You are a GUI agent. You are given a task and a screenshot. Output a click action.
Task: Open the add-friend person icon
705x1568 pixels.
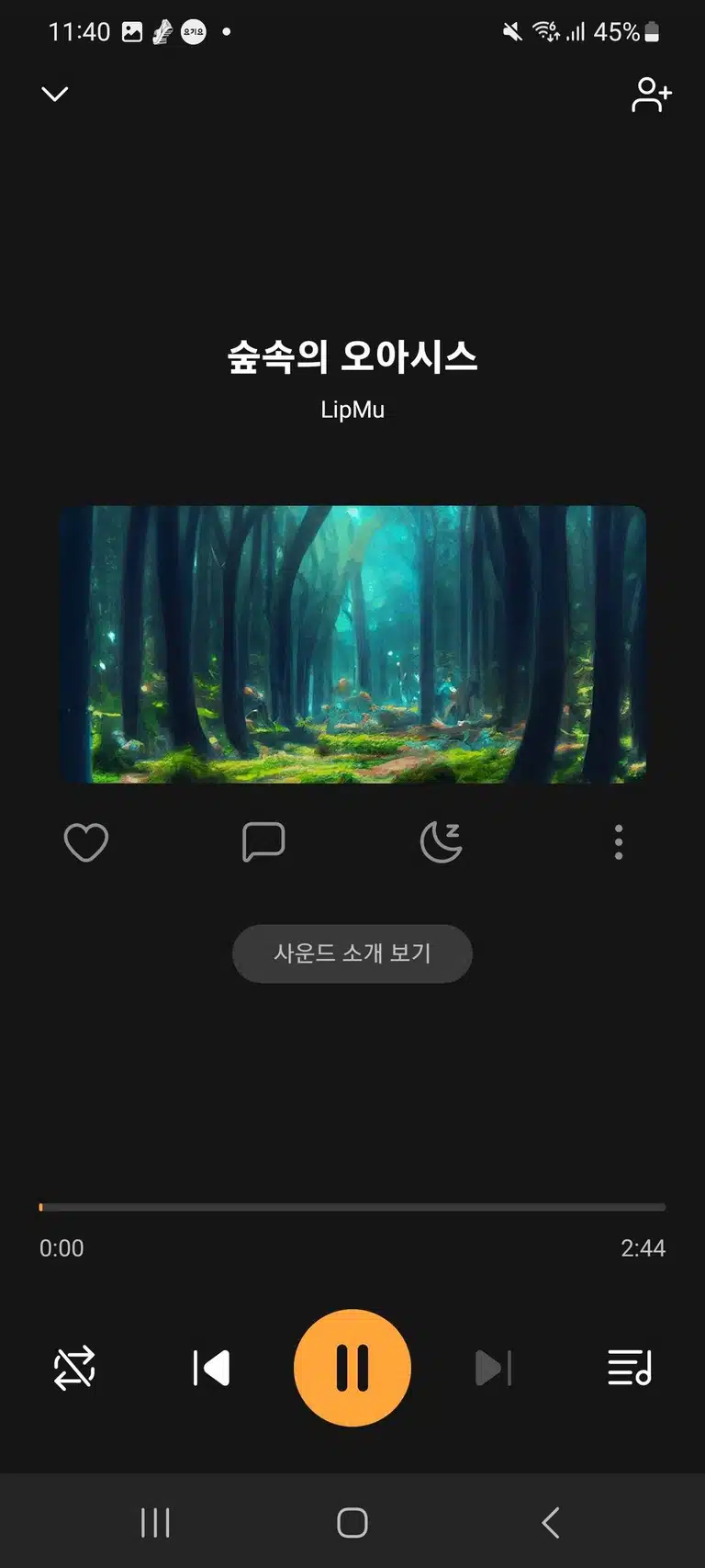point(652,95)
